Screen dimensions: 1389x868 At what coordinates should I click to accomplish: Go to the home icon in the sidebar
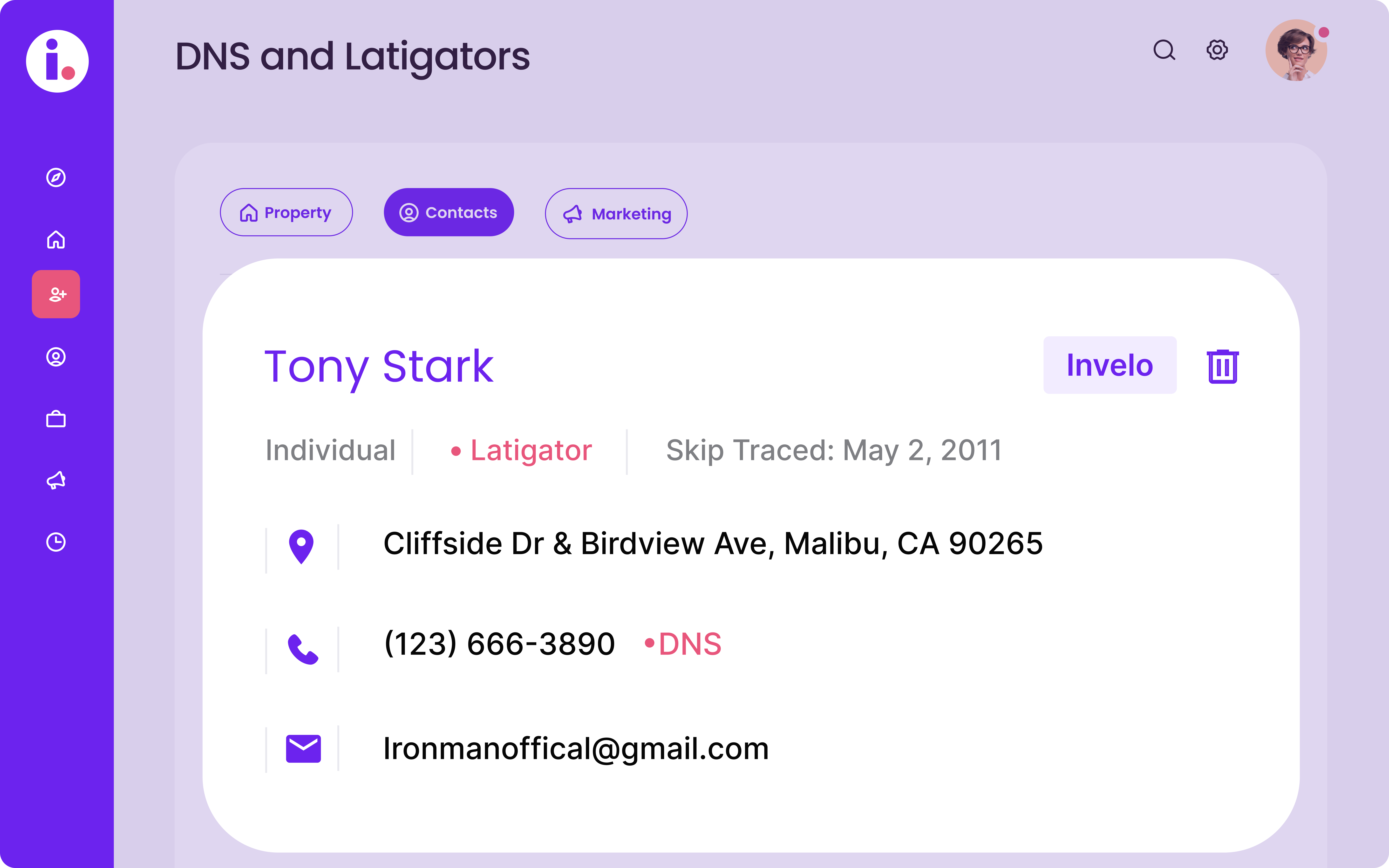point(56,239)
